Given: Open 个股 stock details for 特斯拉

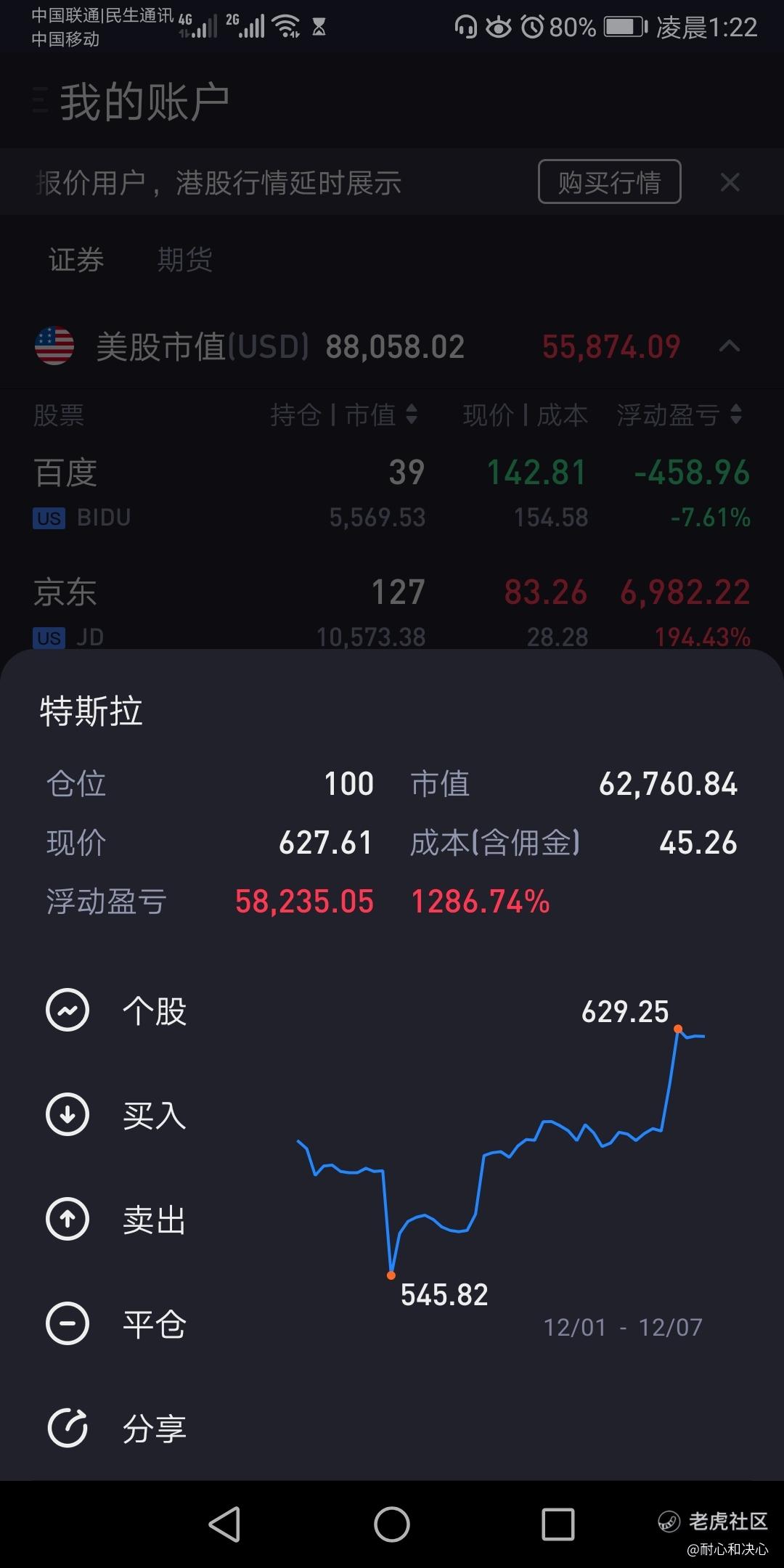Looking at the screenshot, I should point(116,1010).
